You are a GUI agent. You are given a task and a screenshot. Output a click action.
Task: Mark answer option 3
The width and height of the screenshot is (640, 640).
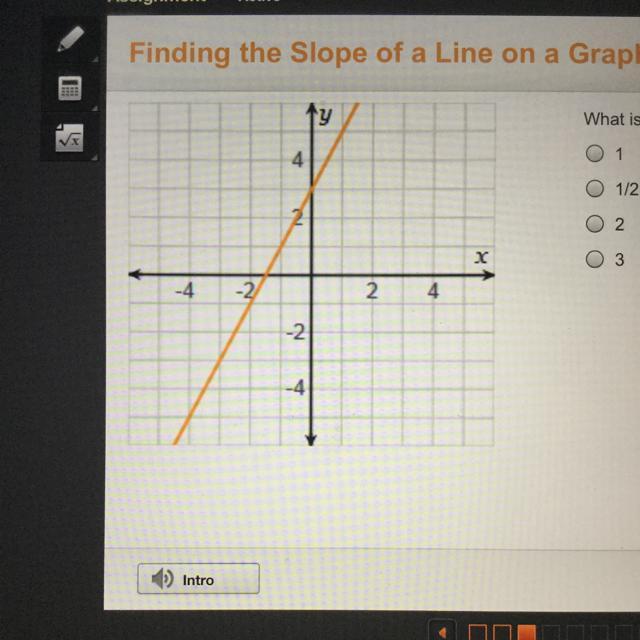[595, 259]
